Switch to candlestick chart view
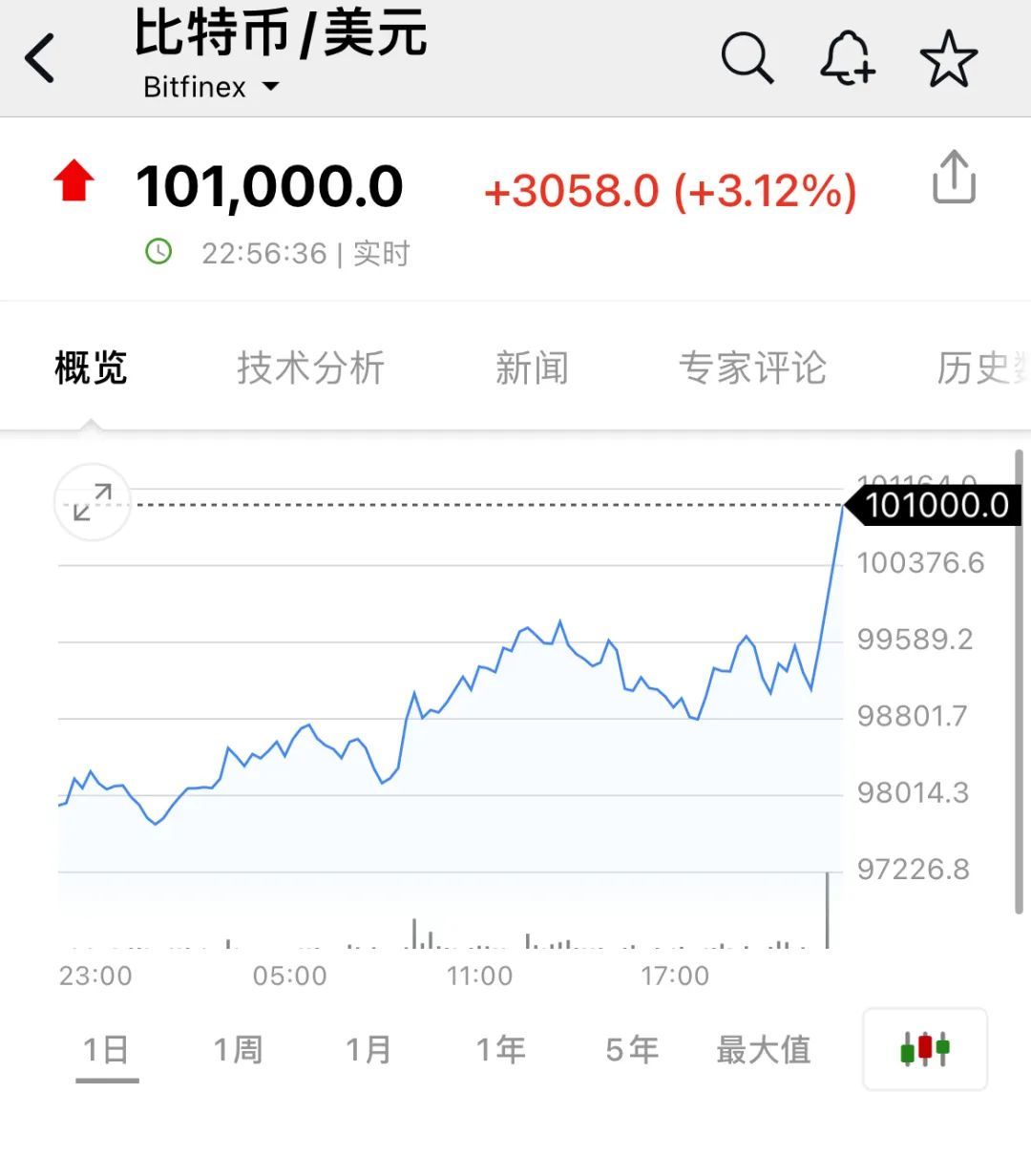The height and width of the screenshot is (1176, 1031). pyautogui.click(x=924, y=1049)
